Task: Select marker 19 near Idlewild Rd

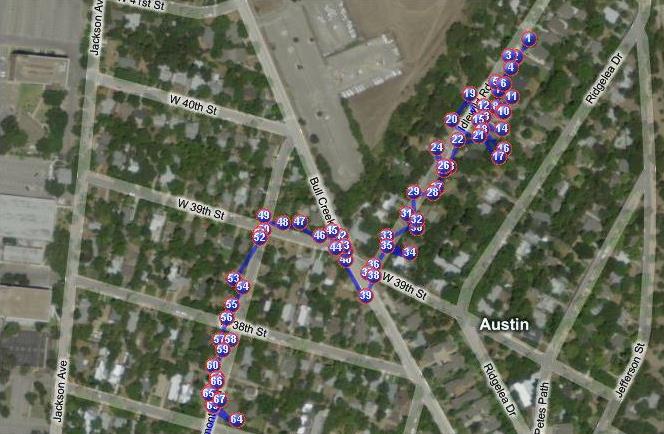Action: [x=469, y=93]
